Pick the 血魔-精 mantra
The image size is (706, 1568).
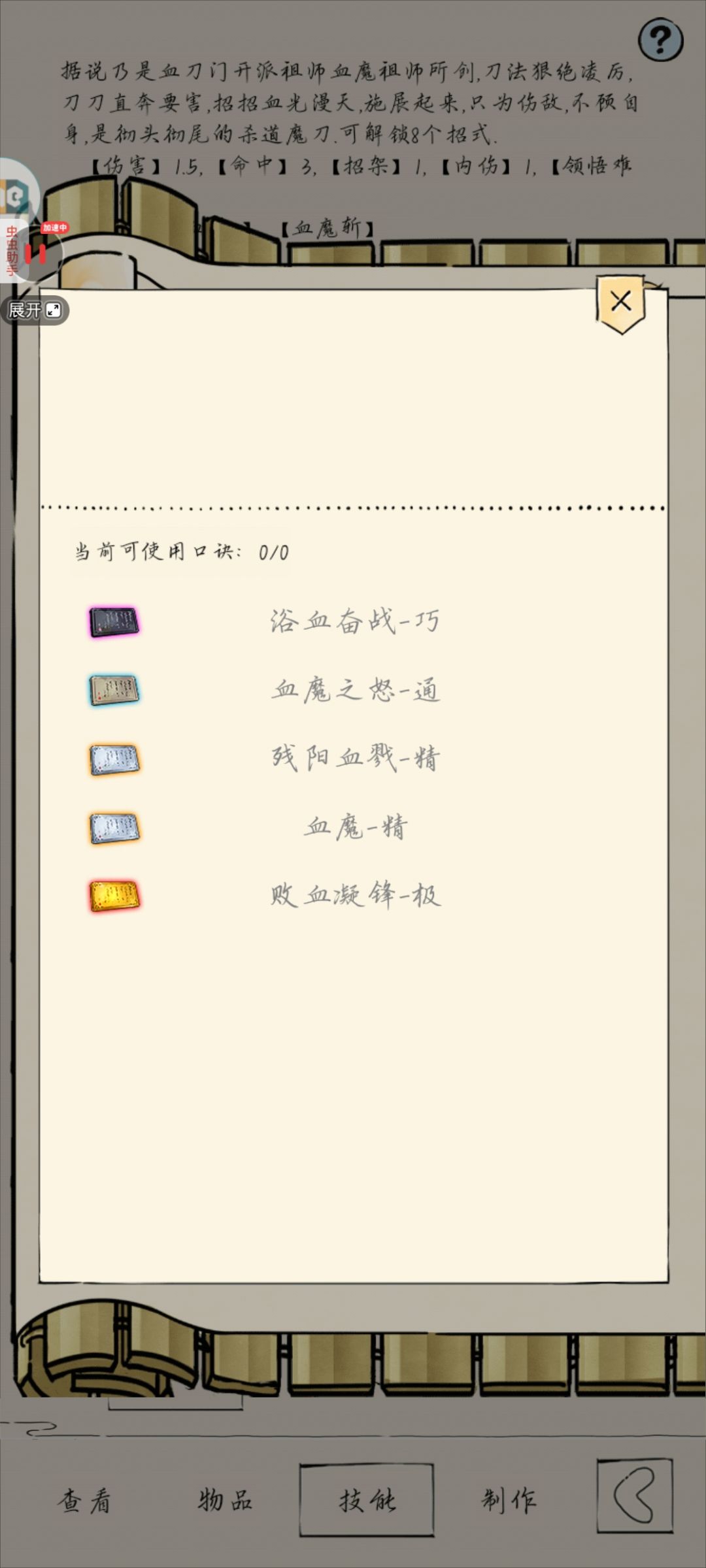[x=354, y=827]
